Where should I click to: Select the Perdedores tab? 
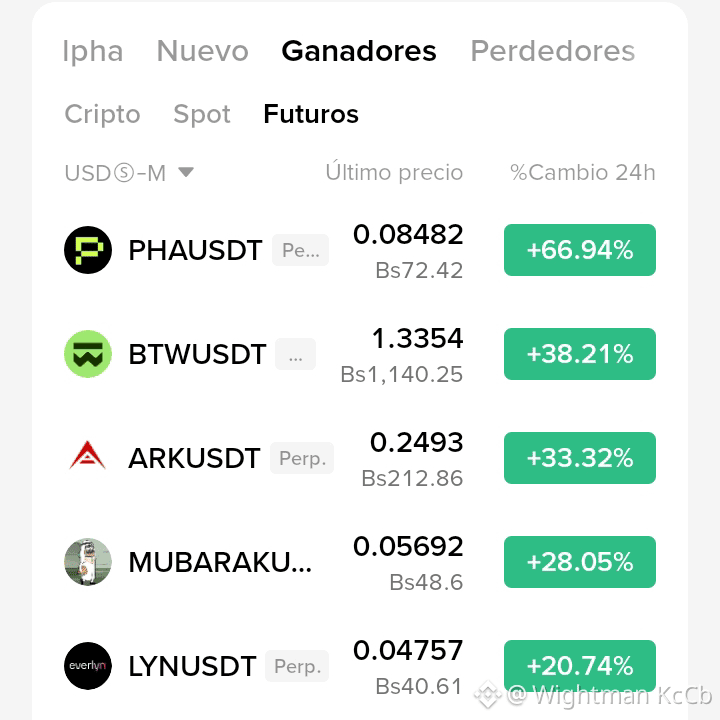(553, 51)
